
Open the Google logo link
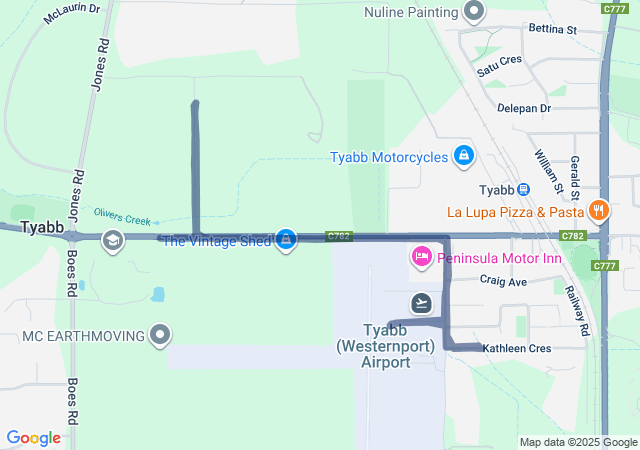coord(33,438)
